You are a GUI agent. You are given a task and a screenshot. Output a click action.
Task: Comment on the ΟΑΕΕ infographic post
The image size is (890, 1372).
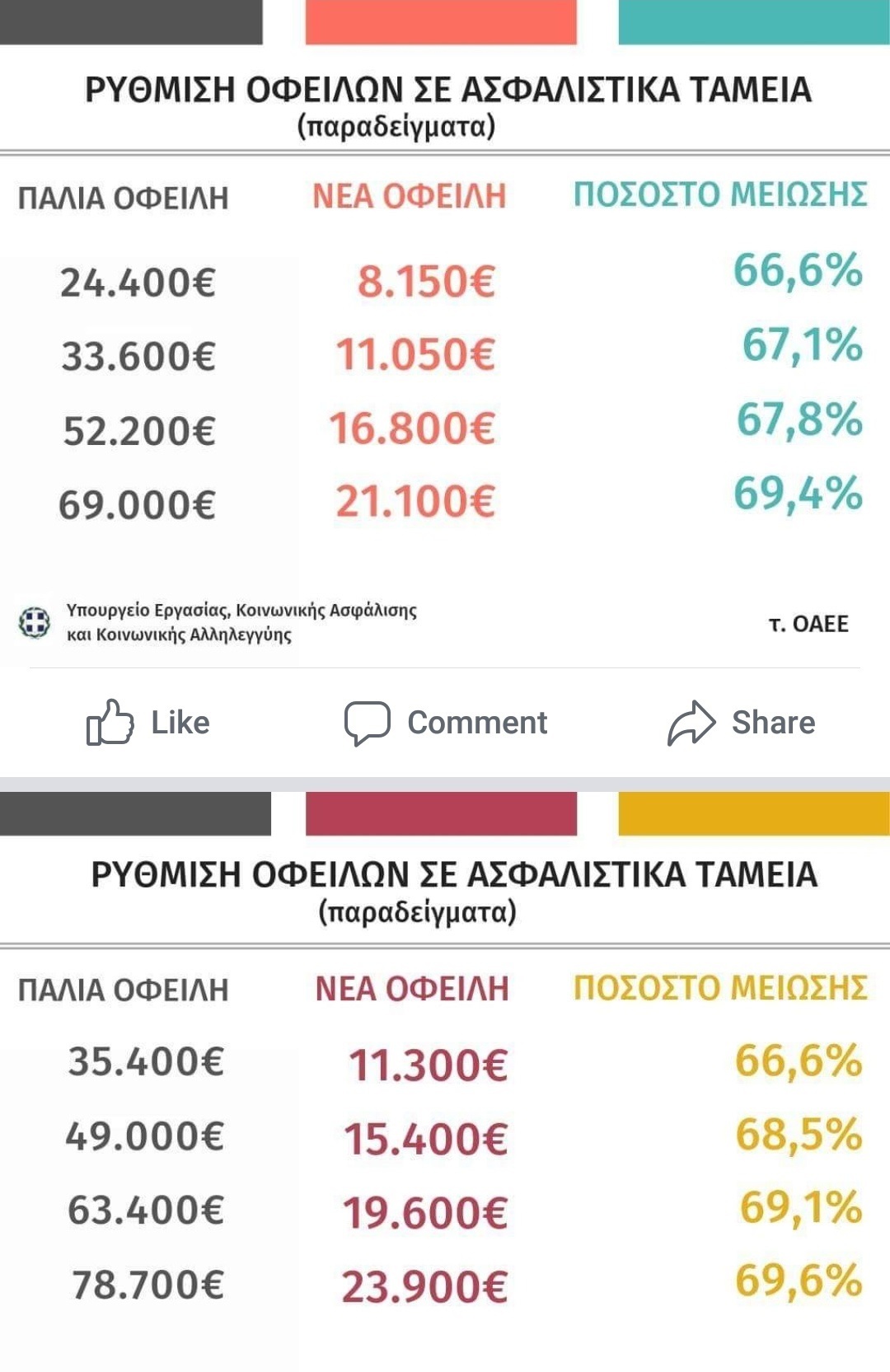coord(446,723)
